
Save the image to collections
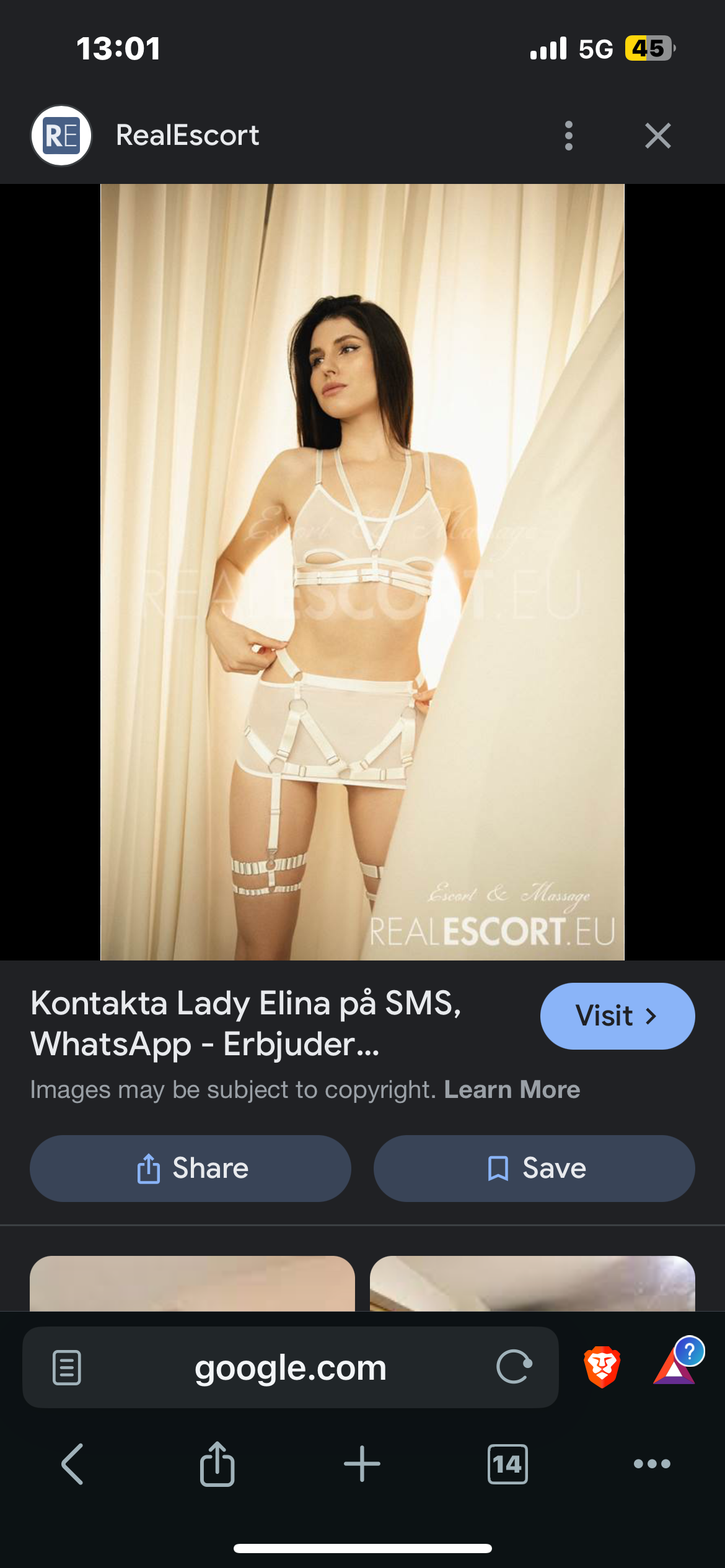[534, 1168]
